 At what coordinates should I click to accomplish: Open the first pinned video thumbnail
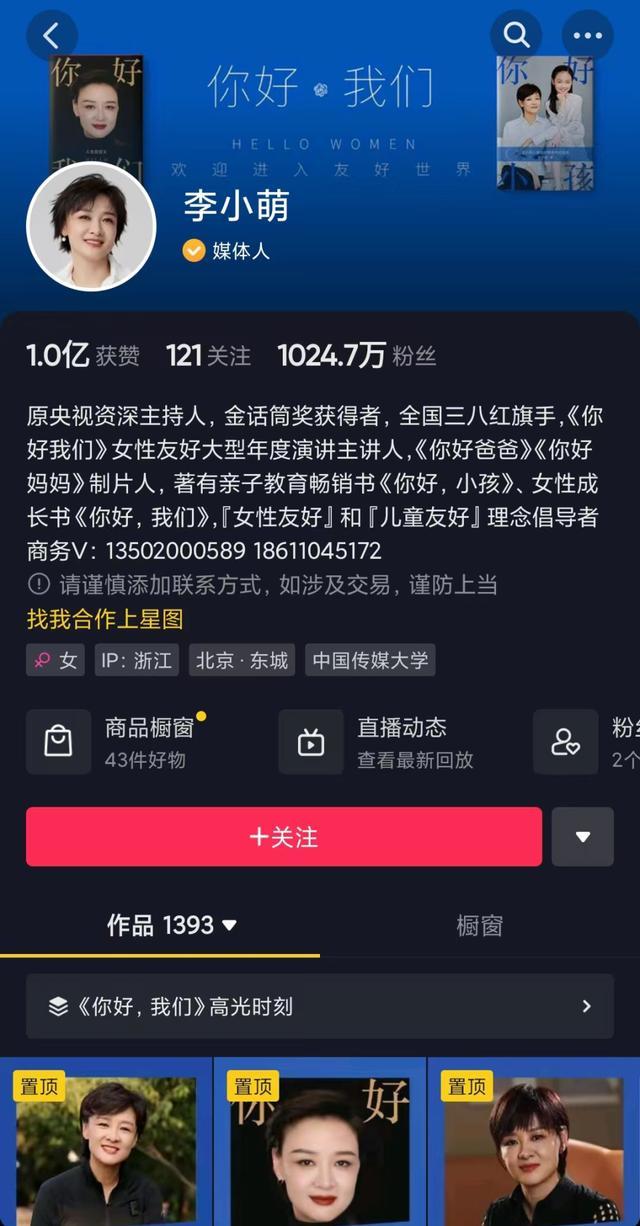coord(105,1145)
